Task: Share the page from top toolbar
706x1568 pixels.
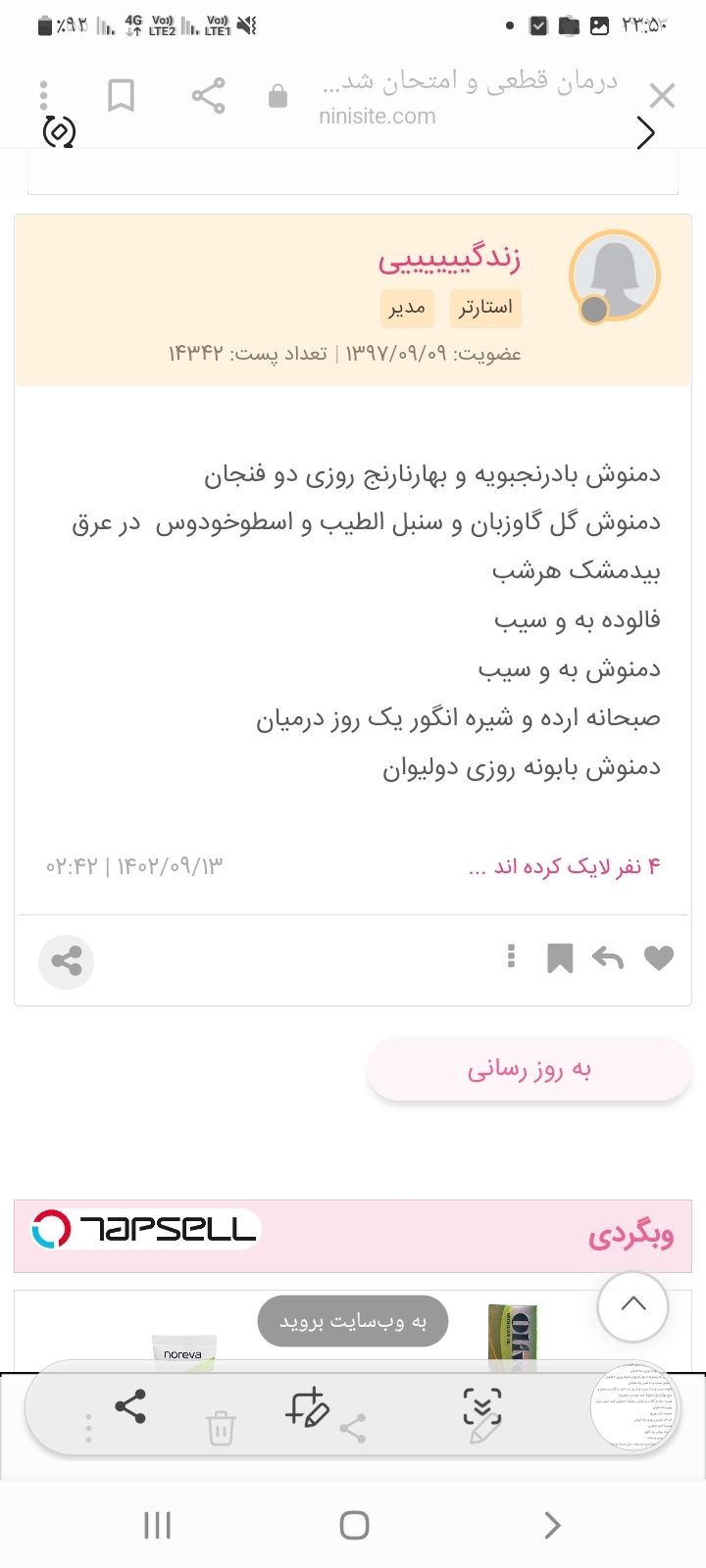Action: [208, 95]
